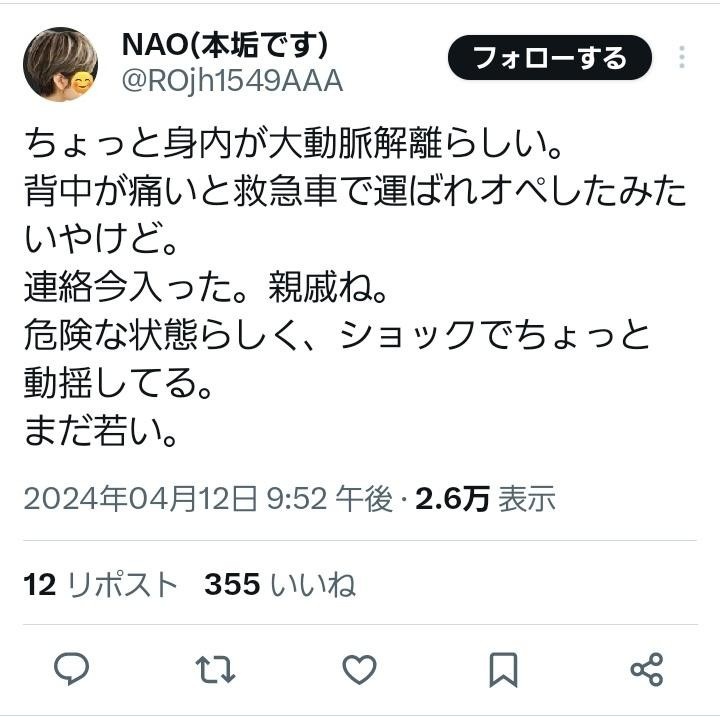Open the @ROjh1549AAA profile handle

(x=232, y=81)
